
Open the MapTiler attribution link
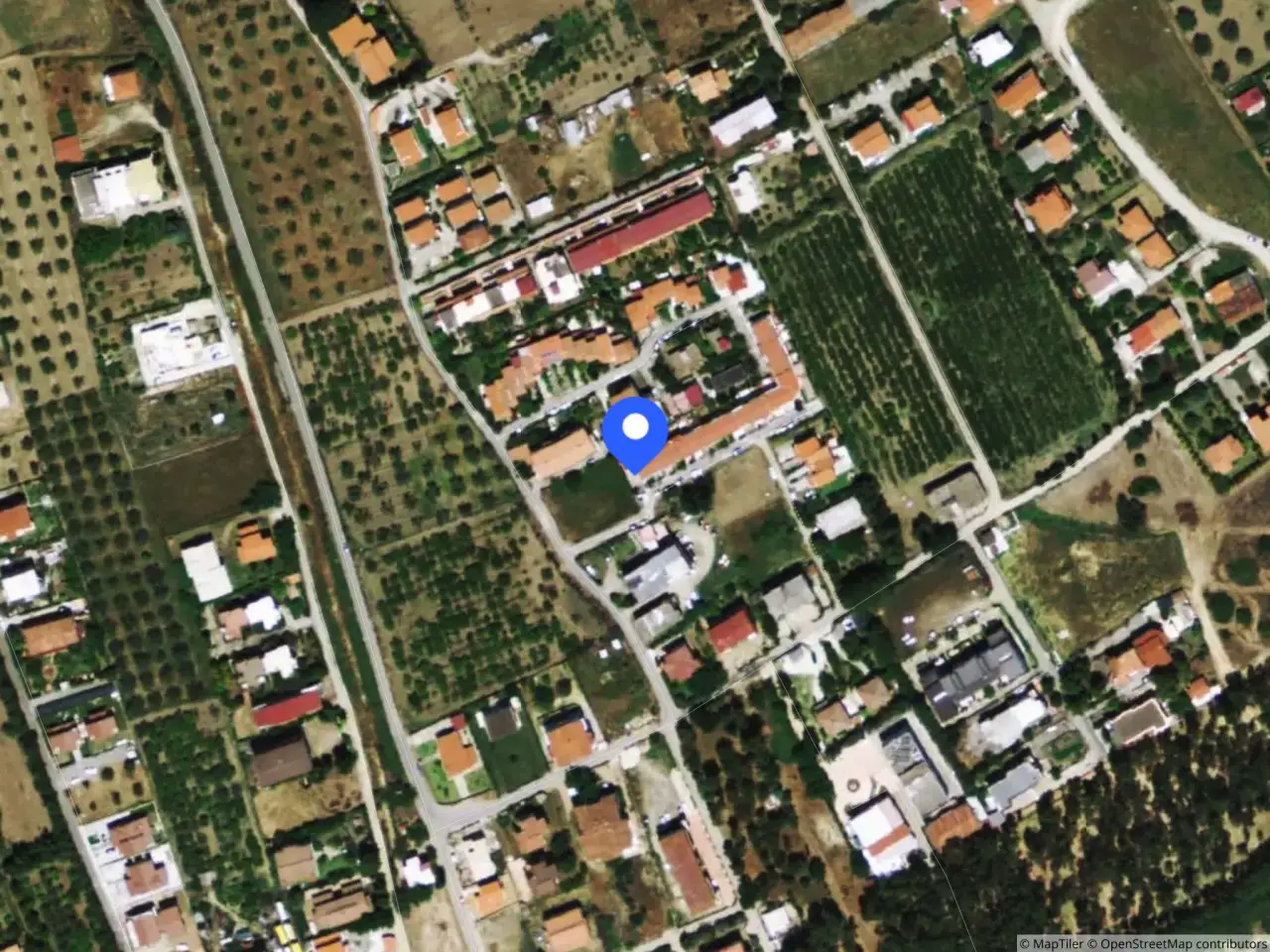coord(1050,943)
